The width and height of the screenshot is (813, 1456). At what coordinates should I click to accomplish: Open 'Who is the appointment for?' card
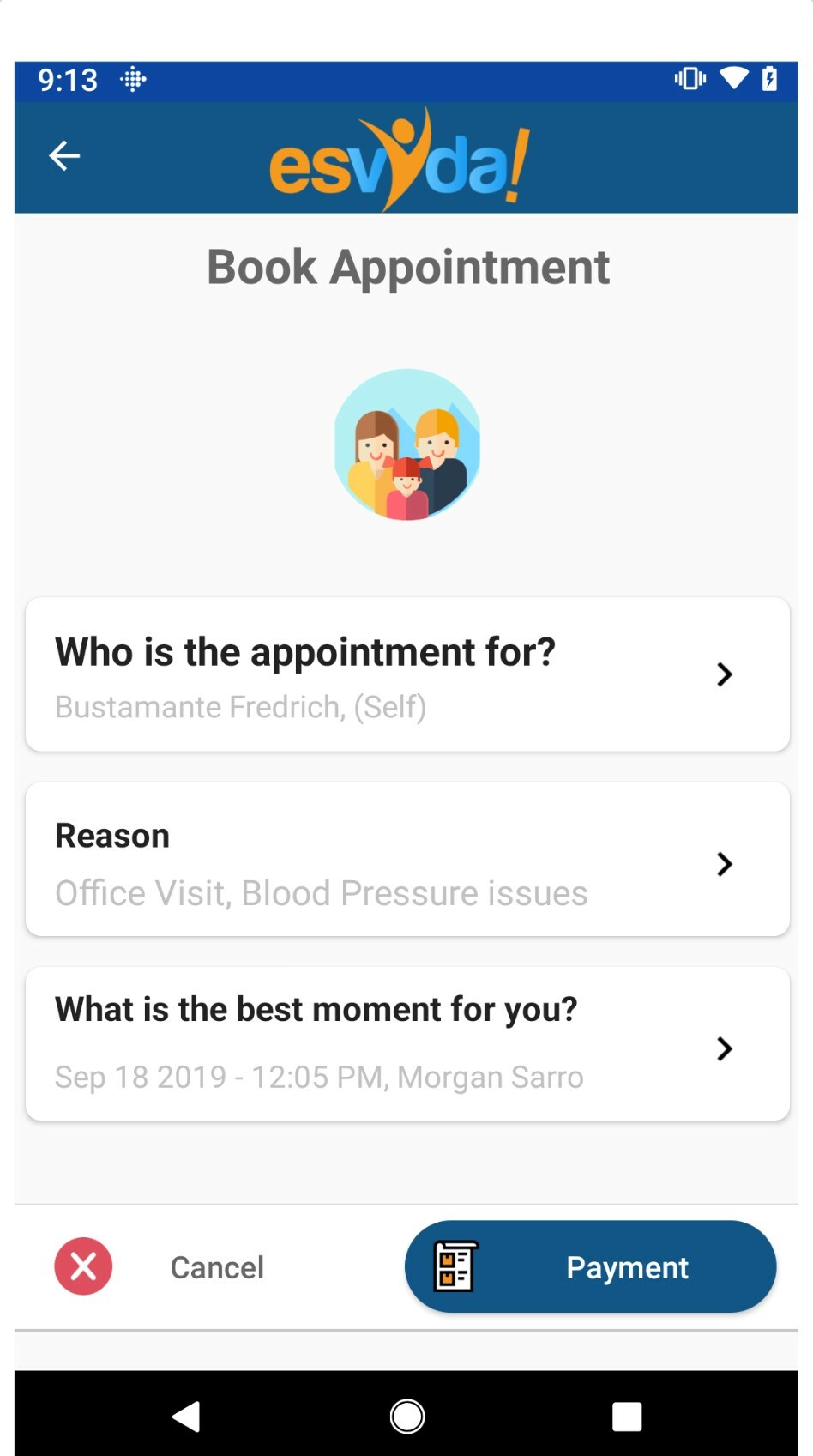(407, 674)
